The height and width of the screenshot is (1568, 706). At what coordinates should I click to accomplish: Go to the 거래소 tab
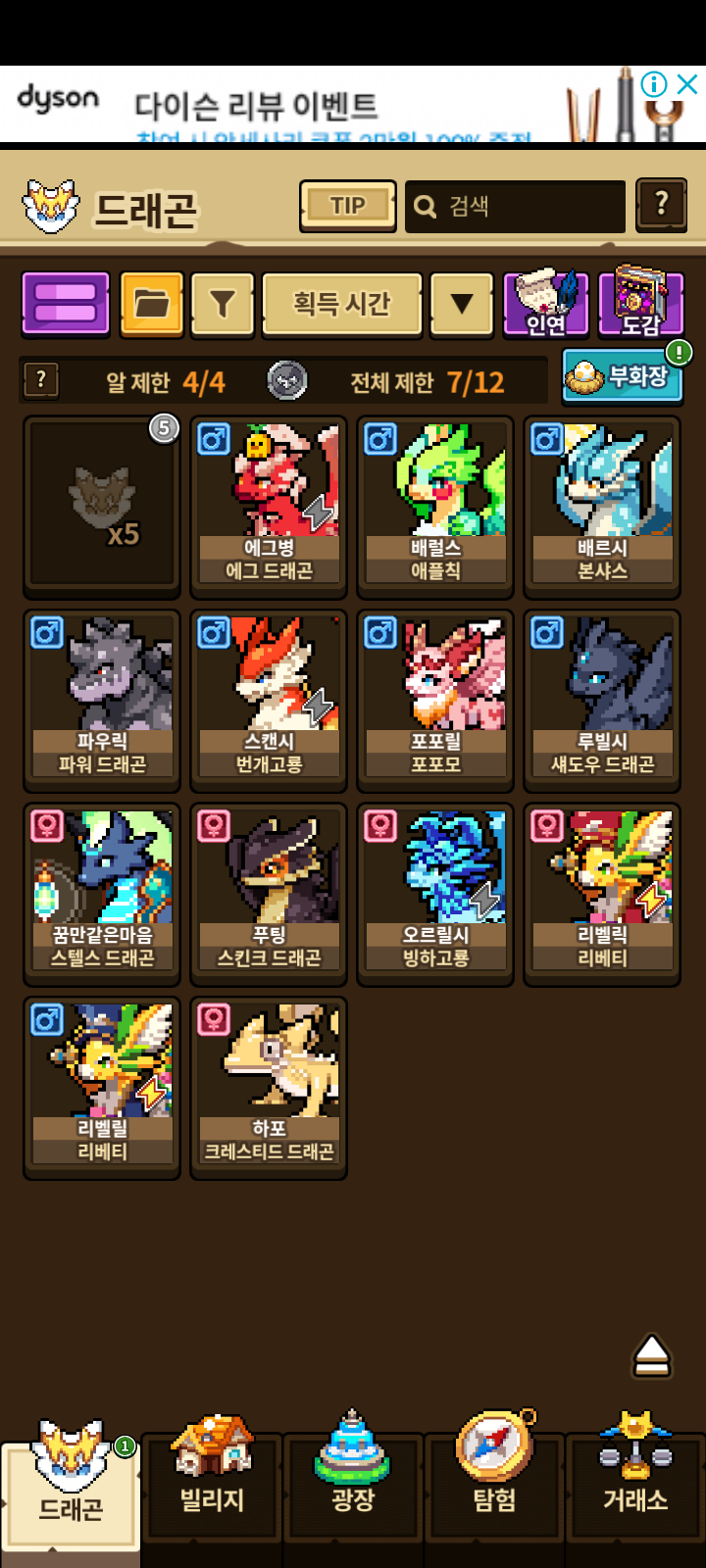[x=635, y=1475]
